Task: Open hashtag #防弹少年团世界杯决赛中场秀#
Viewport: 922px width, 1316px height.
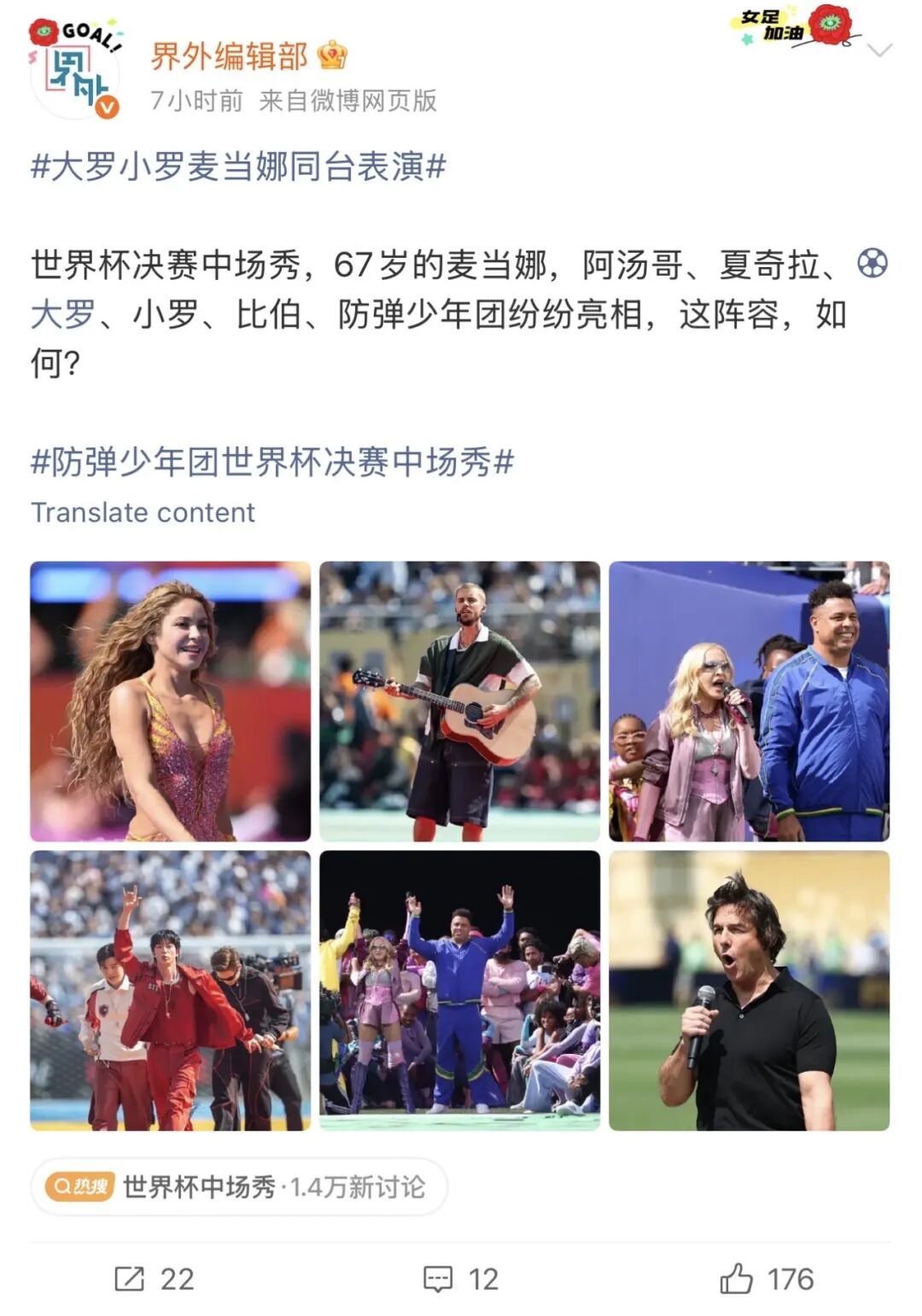Action: (x=272, y=462)
